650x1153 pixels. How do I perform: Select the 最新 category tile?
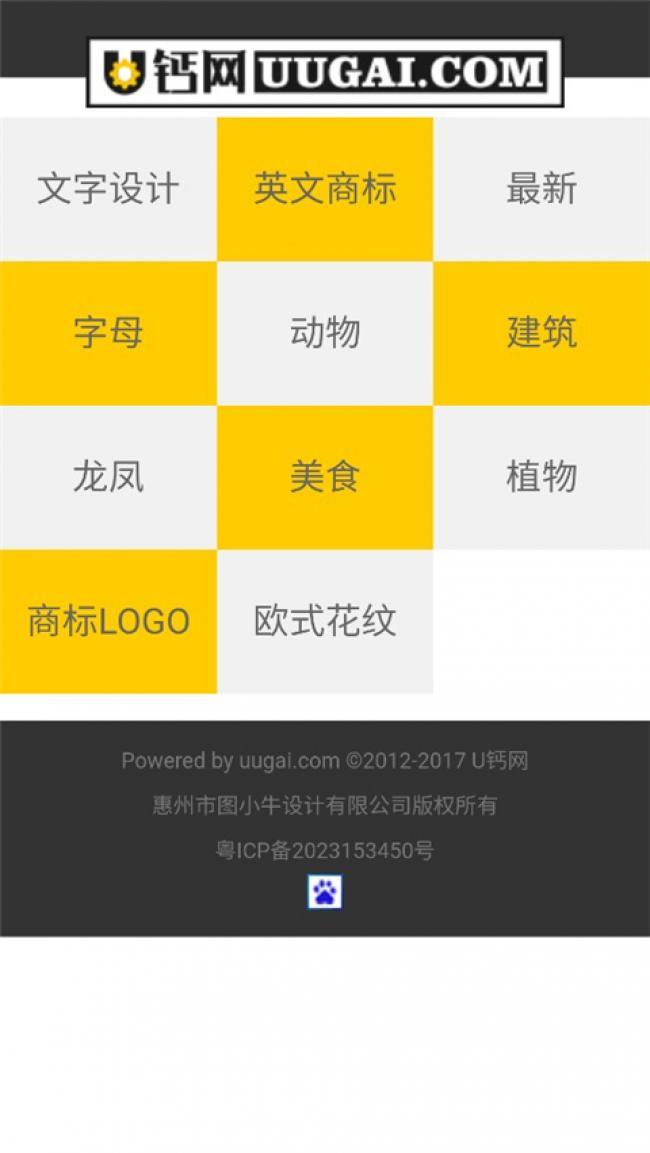point(542,189)
